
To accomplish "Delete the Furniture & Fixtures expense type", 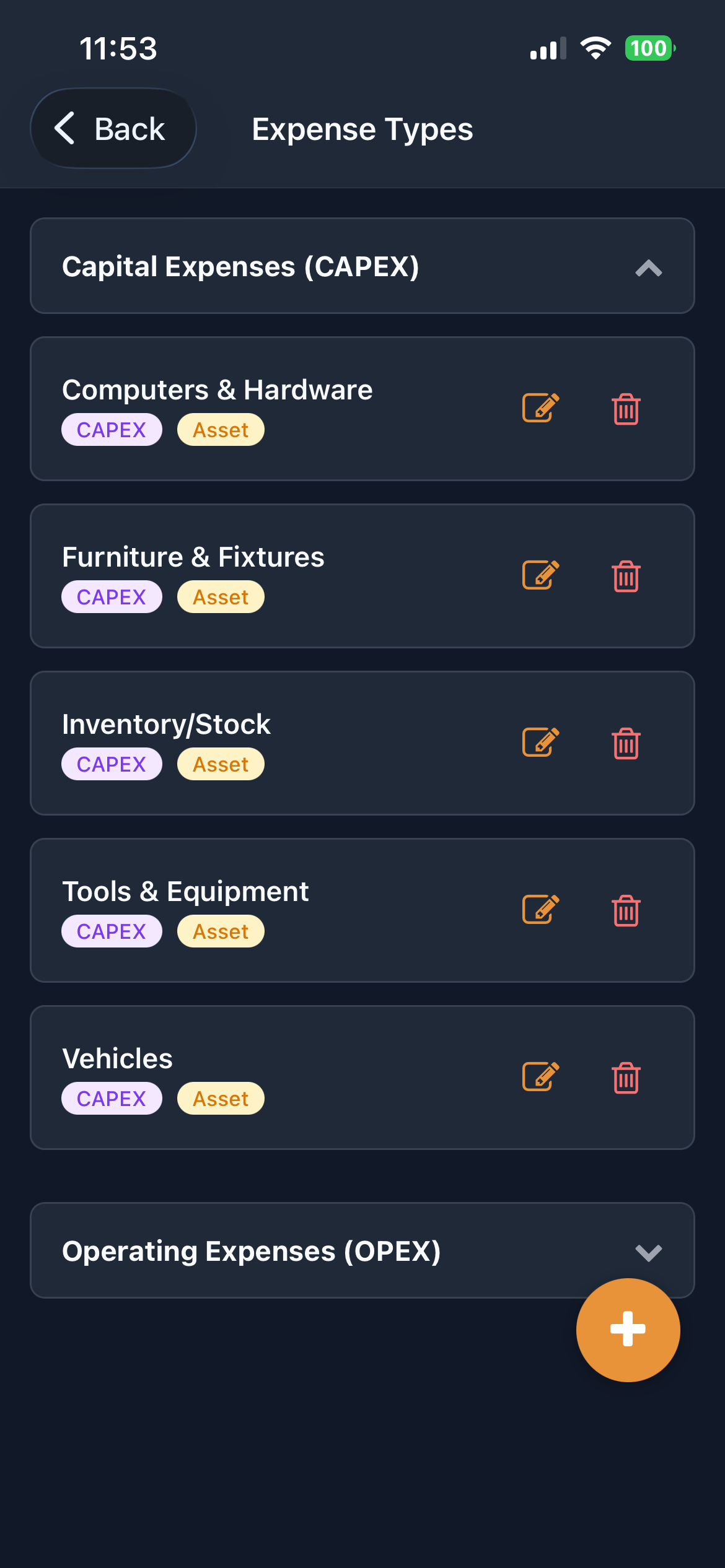I will pyautogui.click(x=626, y=576).
